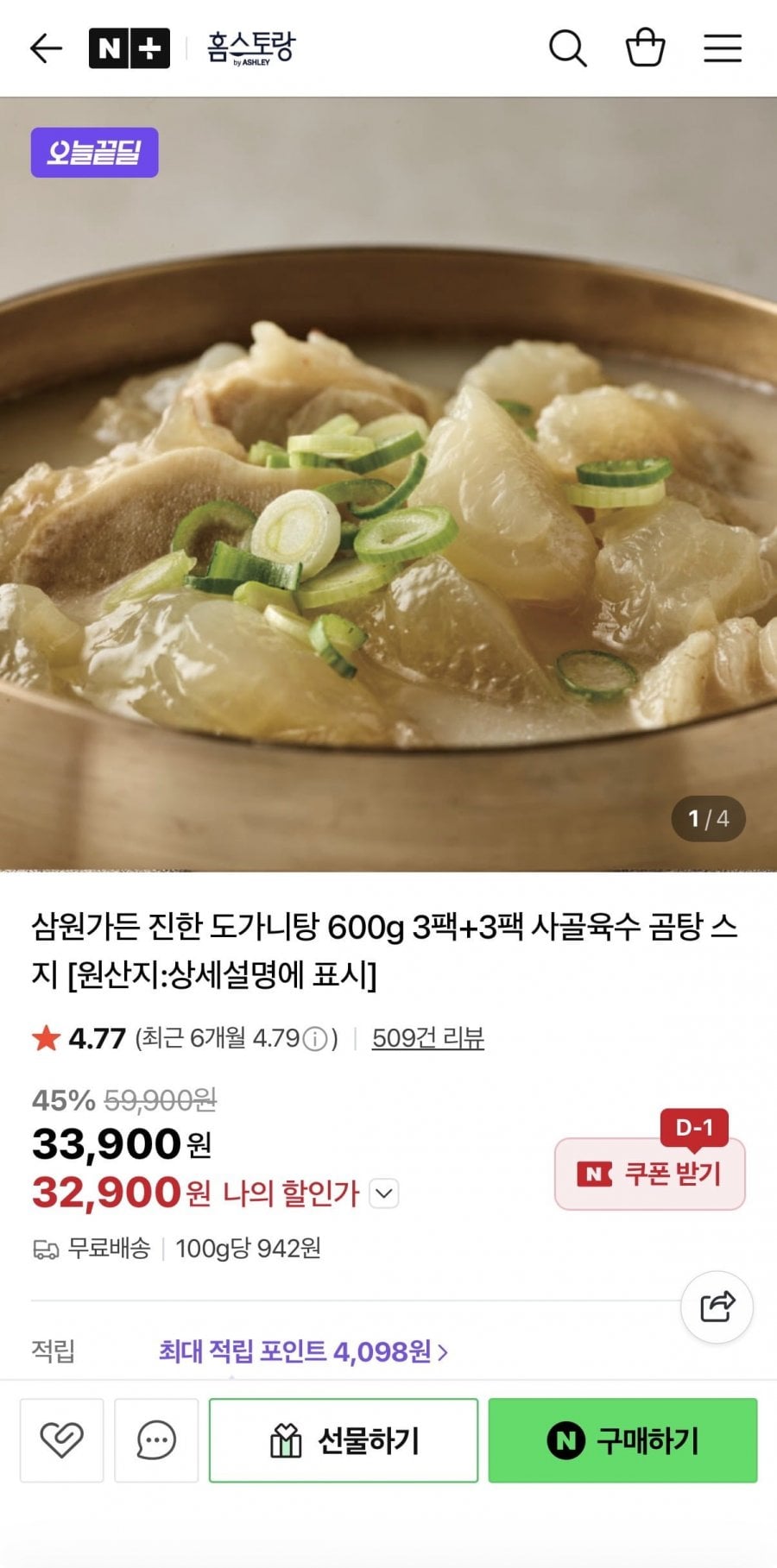Image resolution: width=777 pixels, height=1568 pixels.
Task: Click the share icon below the price
Action: coord(717,1307)
